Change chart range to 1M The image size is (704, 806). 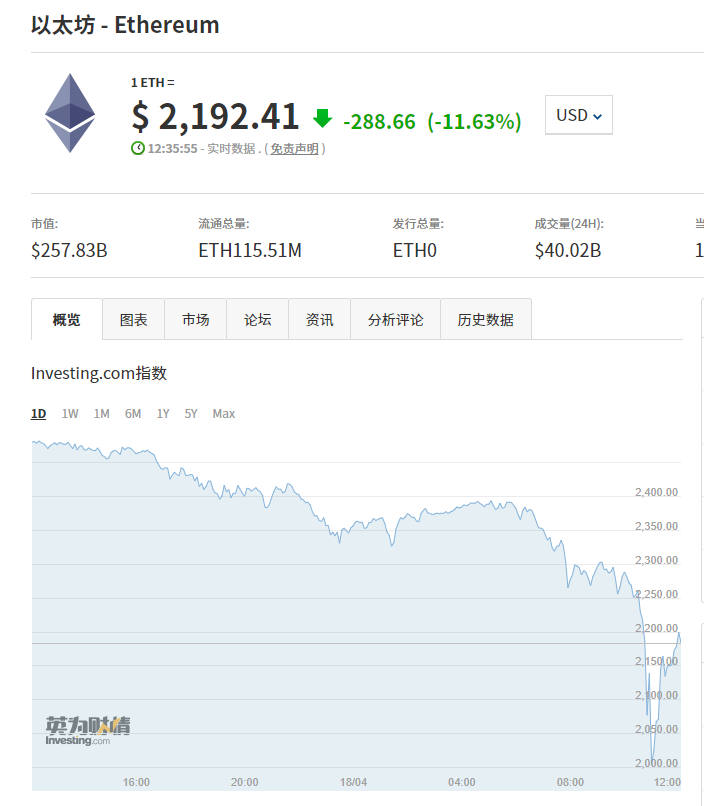pos(102,413)
